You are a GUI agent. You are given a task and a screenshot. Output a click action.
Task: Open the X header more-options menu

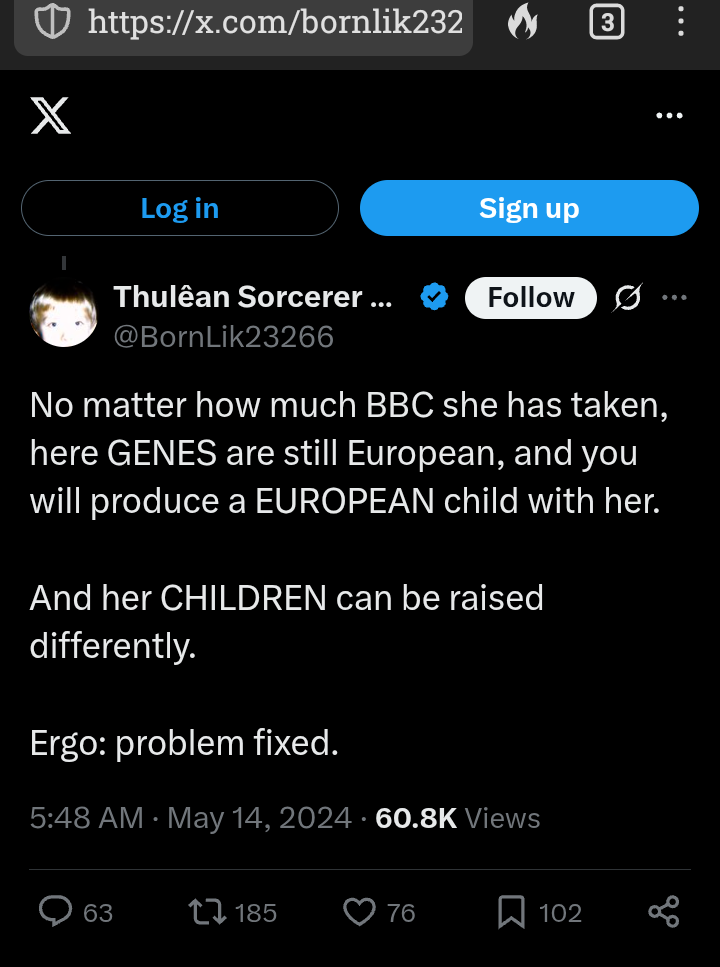(x=668, y=116)
